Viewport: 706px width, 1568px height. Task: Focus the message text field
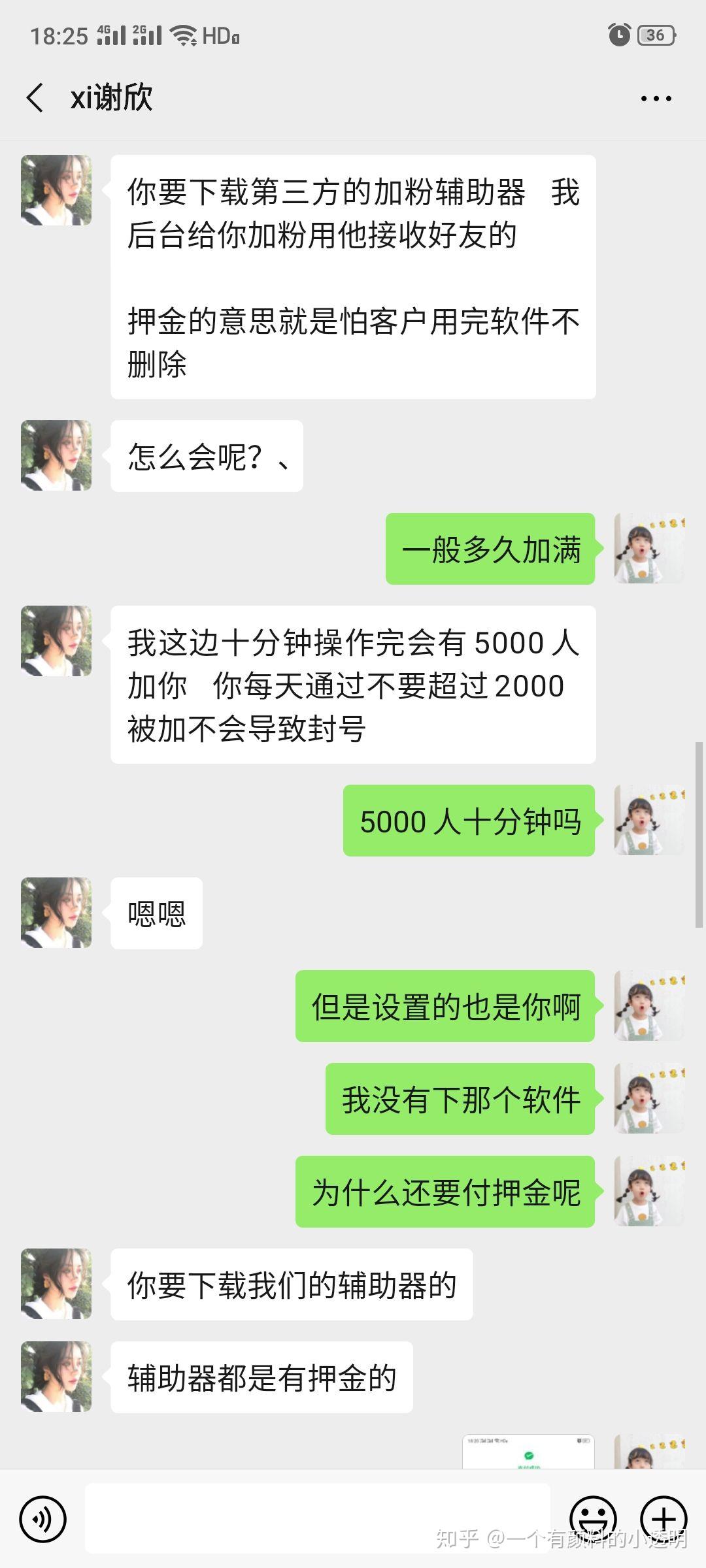click(317, 1518)
